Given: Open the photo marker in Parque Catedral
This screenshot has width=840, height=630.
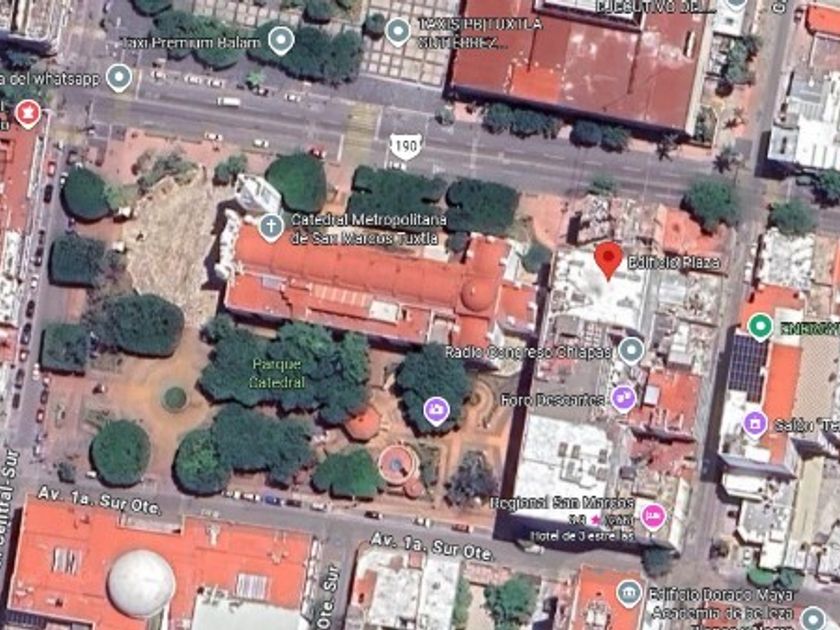Looking at the screenshot, I should (x=436, y=410).
